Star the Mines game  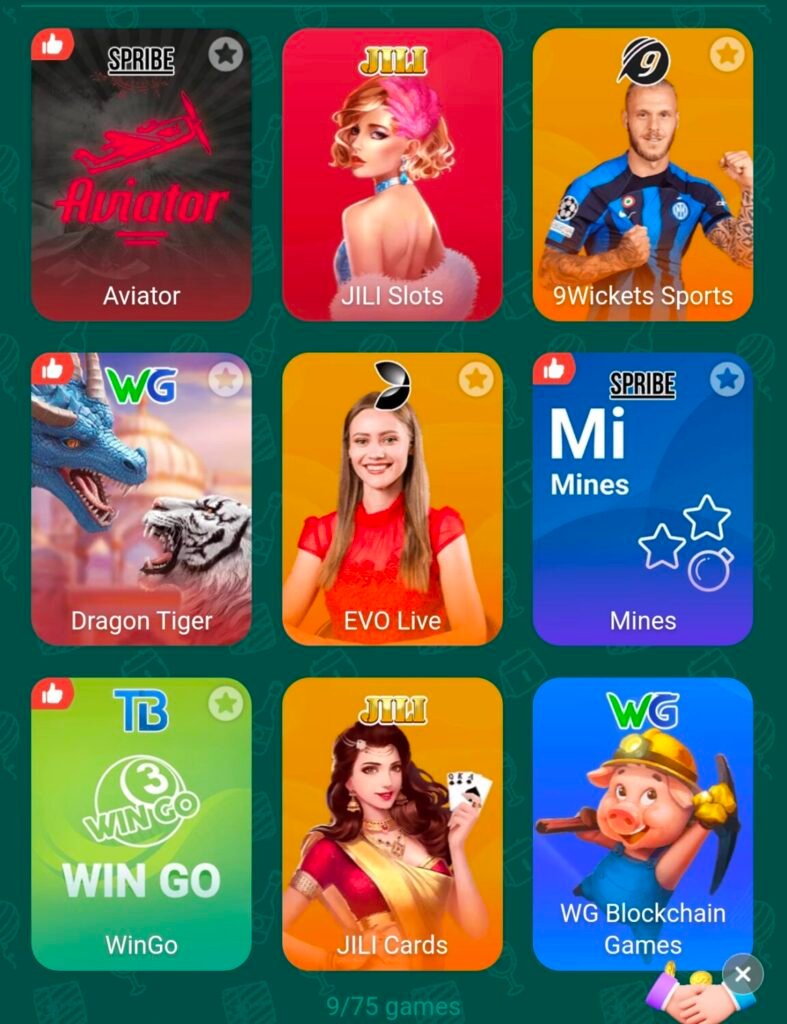pos(727,379)
